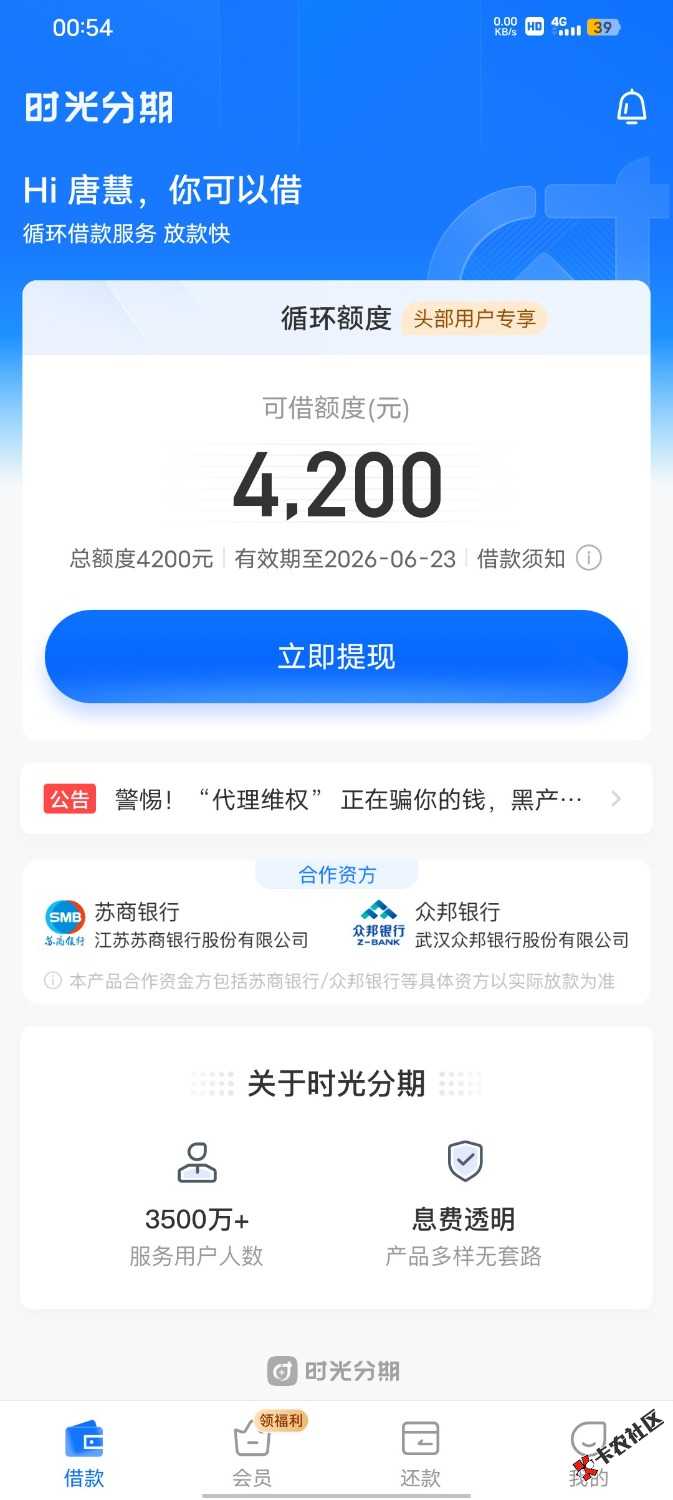Go to the 会员 tab

point(252,1453)
